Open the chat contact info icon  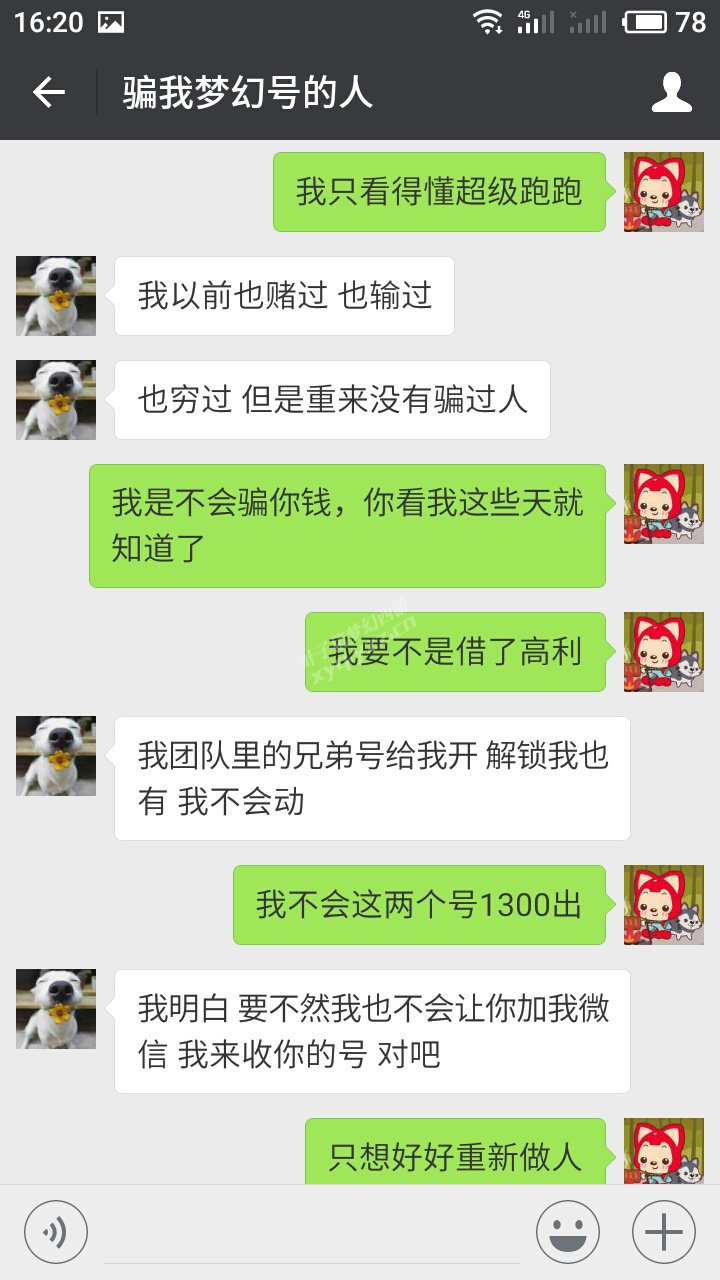tap(672, 92)
